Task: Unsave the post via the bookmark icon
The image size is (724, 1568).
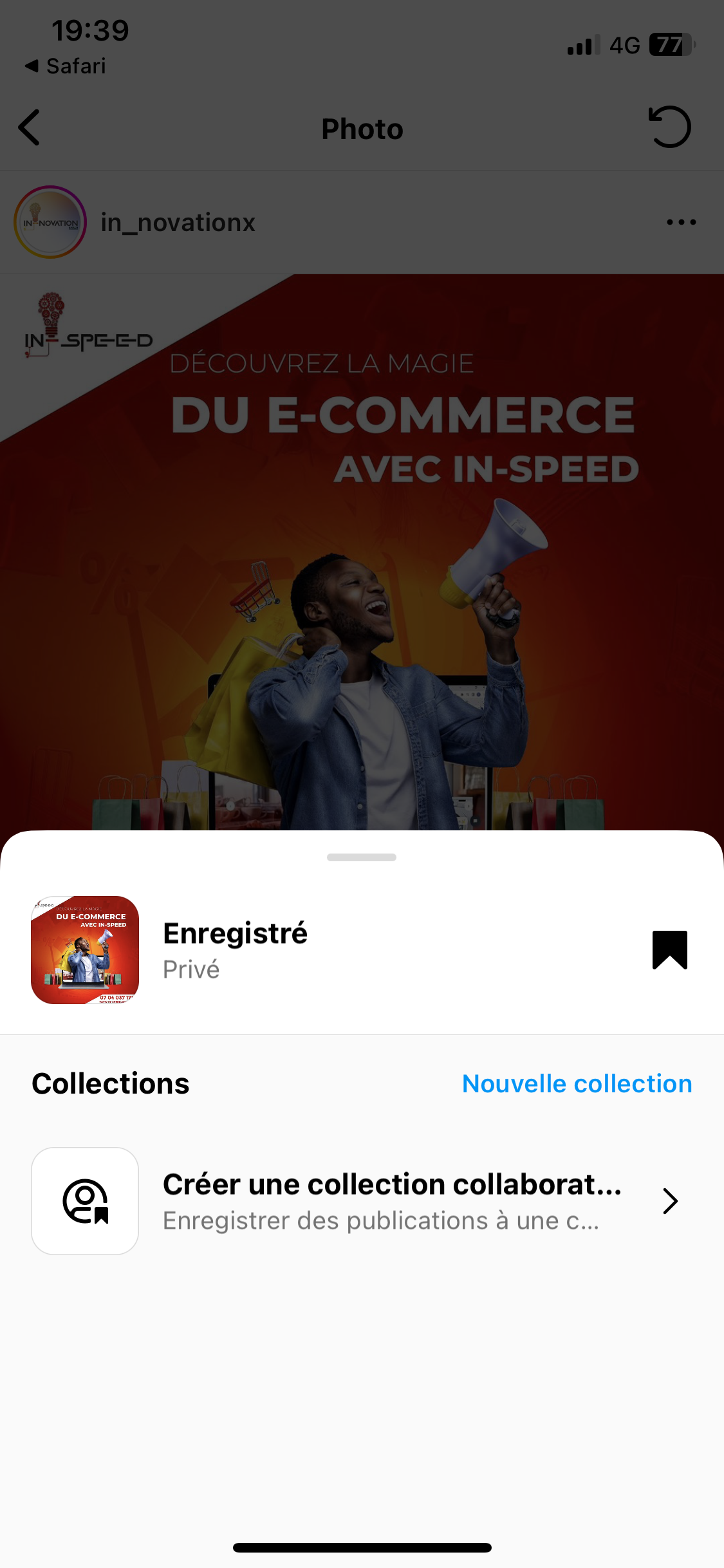Action: [669, 949]
